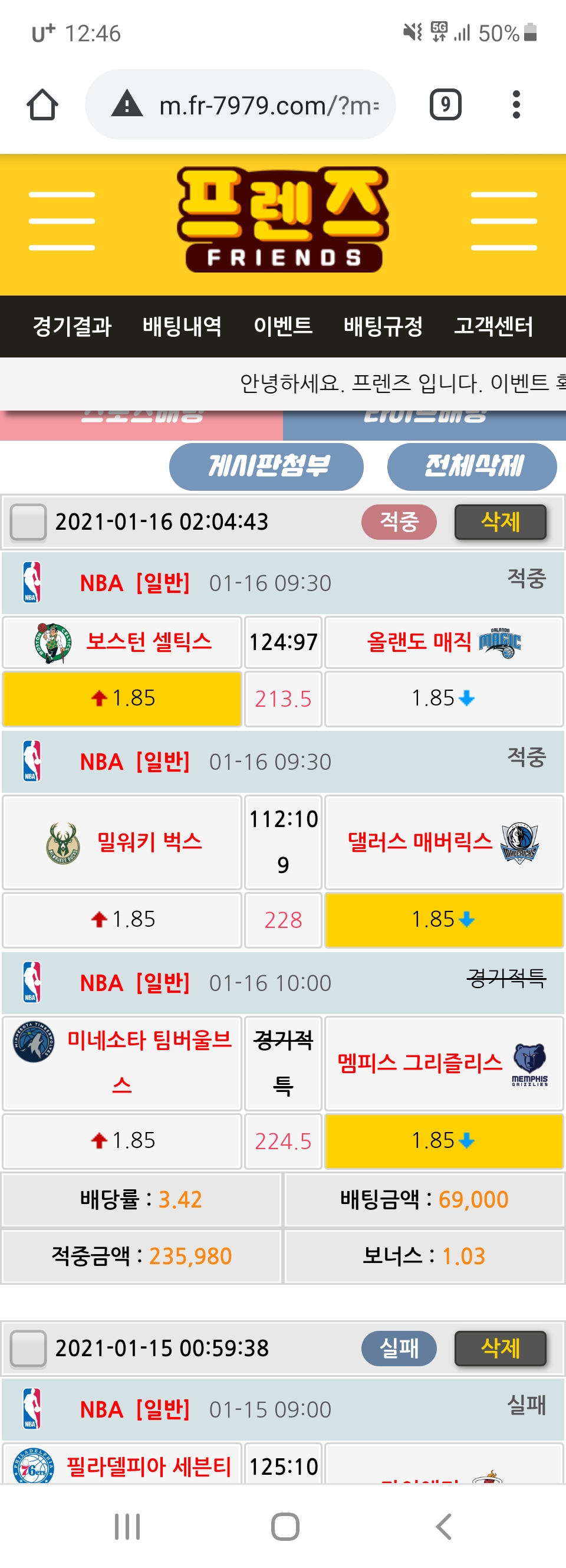Open the browser overflow menu

[x=516, y=104]
